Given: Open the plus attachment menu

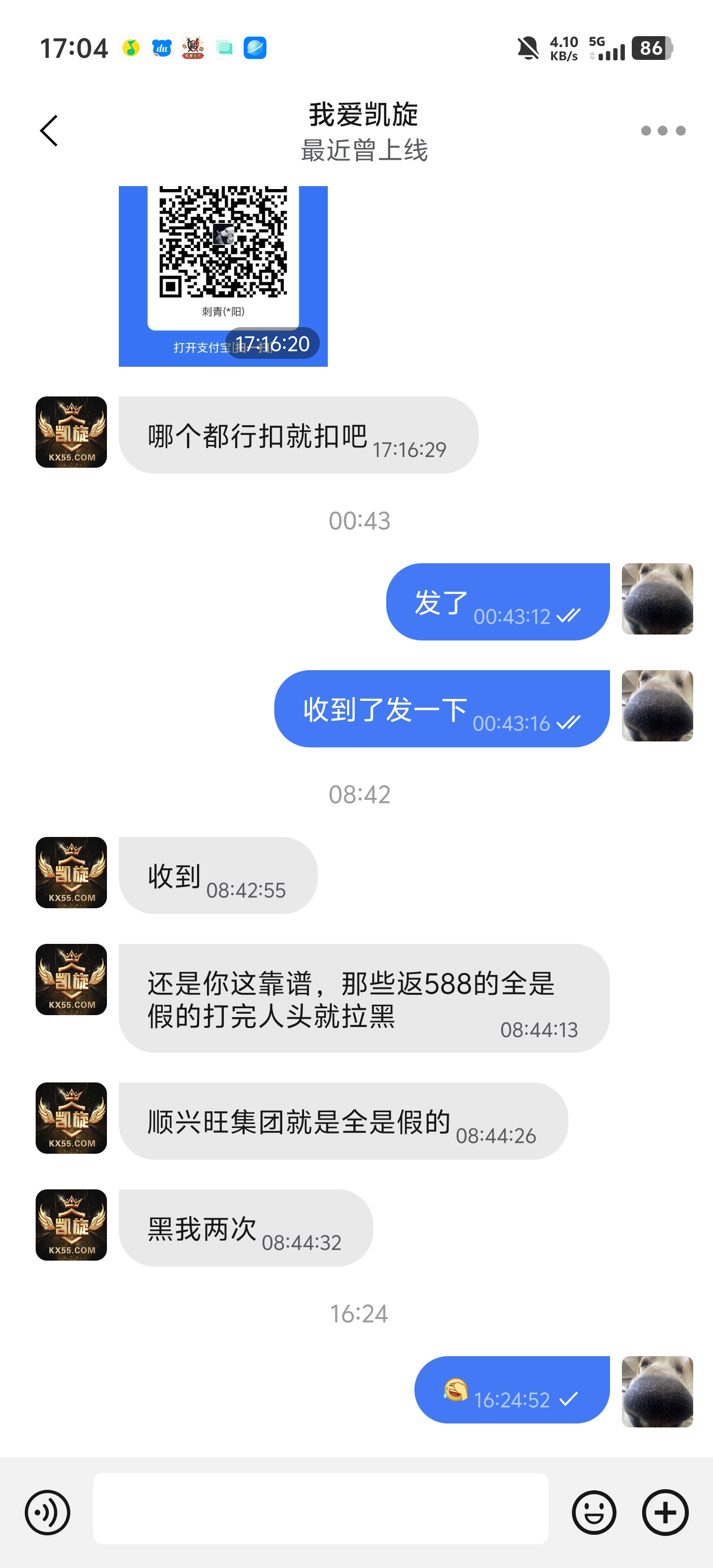Looking at the screenshot, I should 665,1512.
